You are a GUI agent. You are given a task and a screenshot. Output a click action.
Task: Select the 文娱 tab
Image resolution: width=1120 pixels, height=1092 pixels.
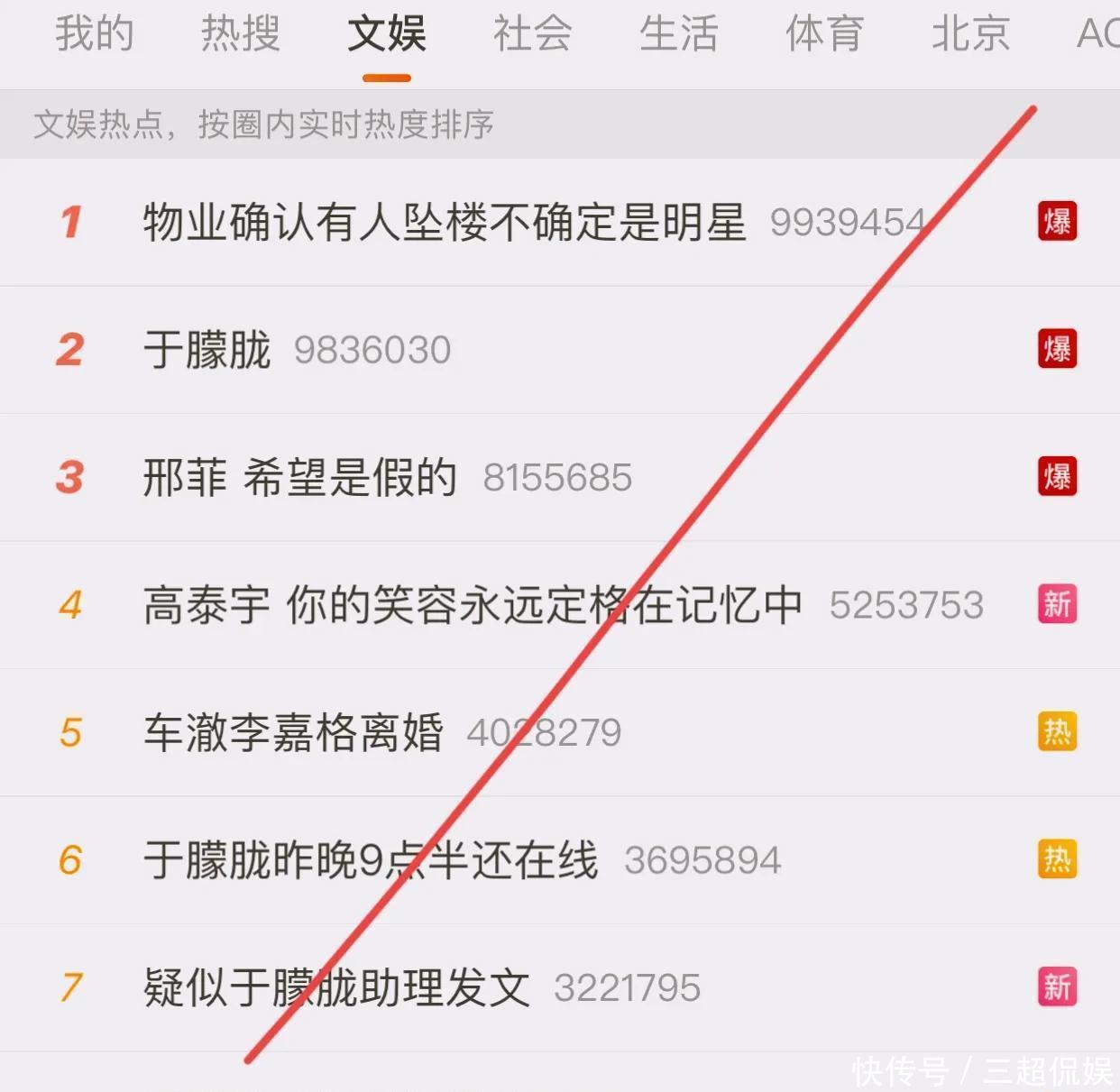(x=386, y=34)
